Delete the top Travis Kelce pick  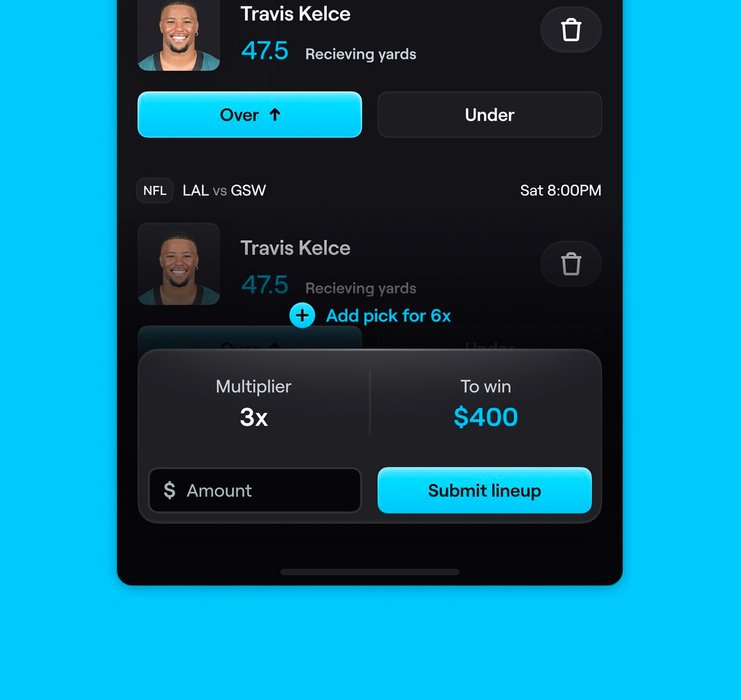pyautogui.click(x=571, y=30)
